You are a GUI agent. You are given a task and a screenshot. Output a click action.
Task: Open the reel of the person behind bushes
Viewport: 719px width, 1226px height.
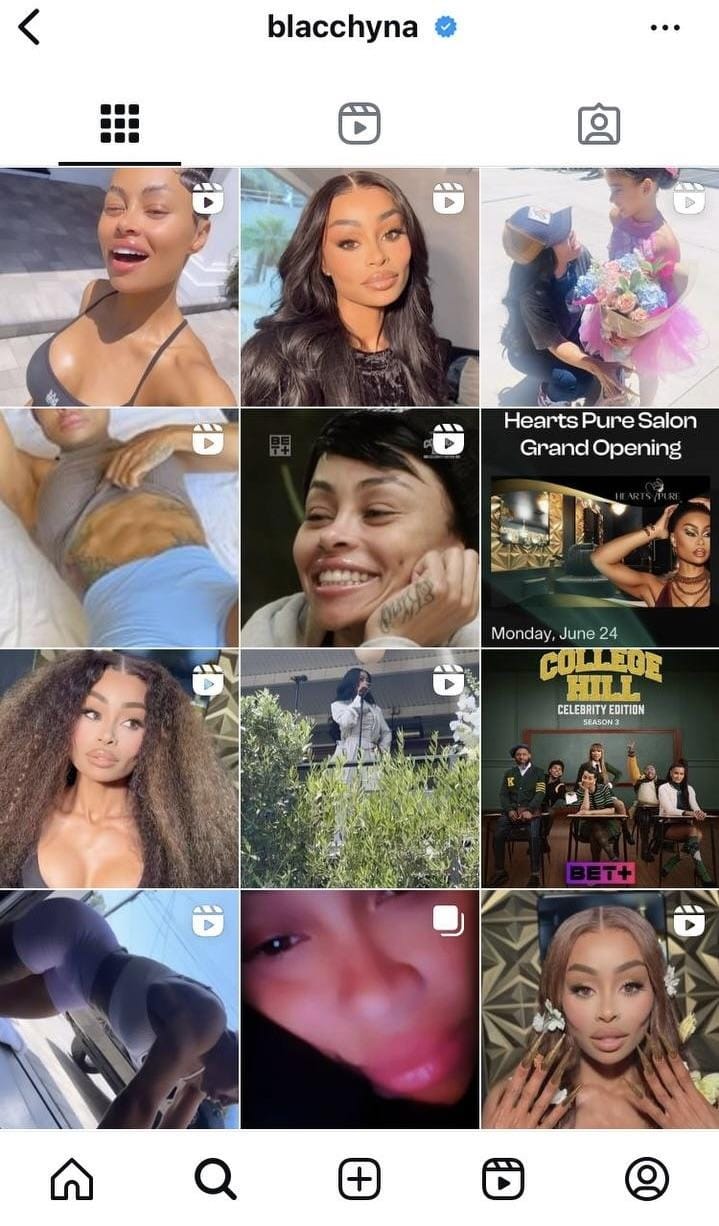click(x=359, y=768)
